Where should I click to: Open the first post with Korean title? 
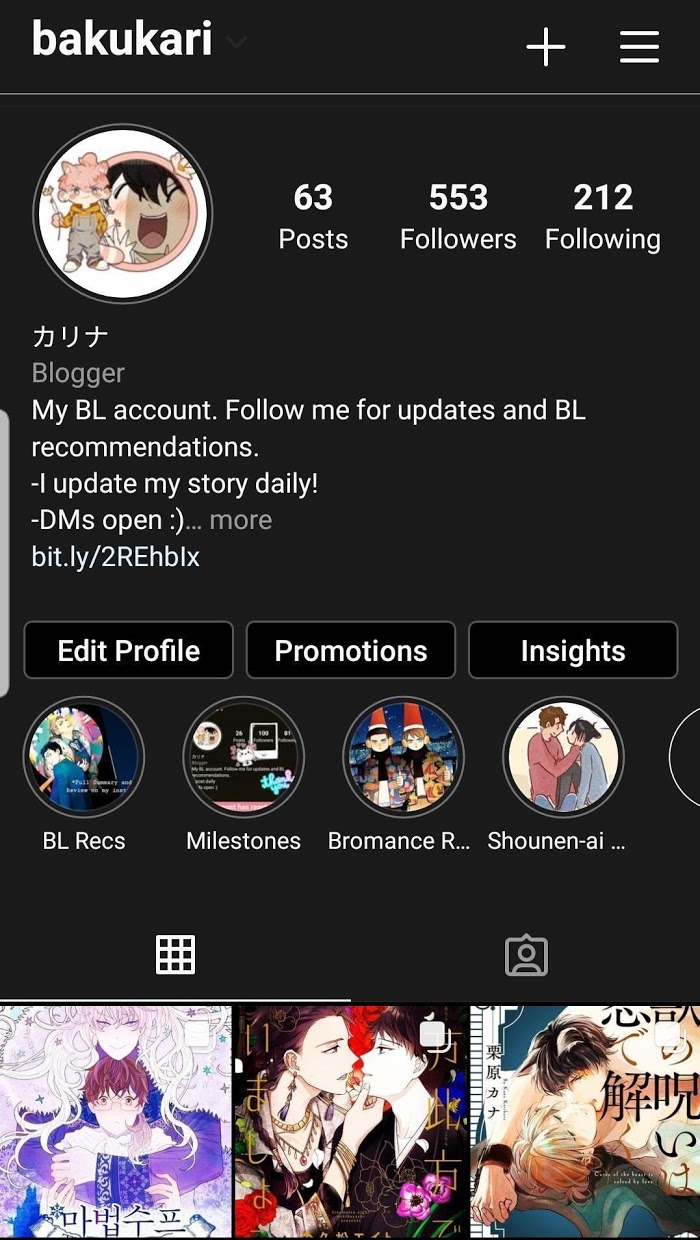(115, 1122)
